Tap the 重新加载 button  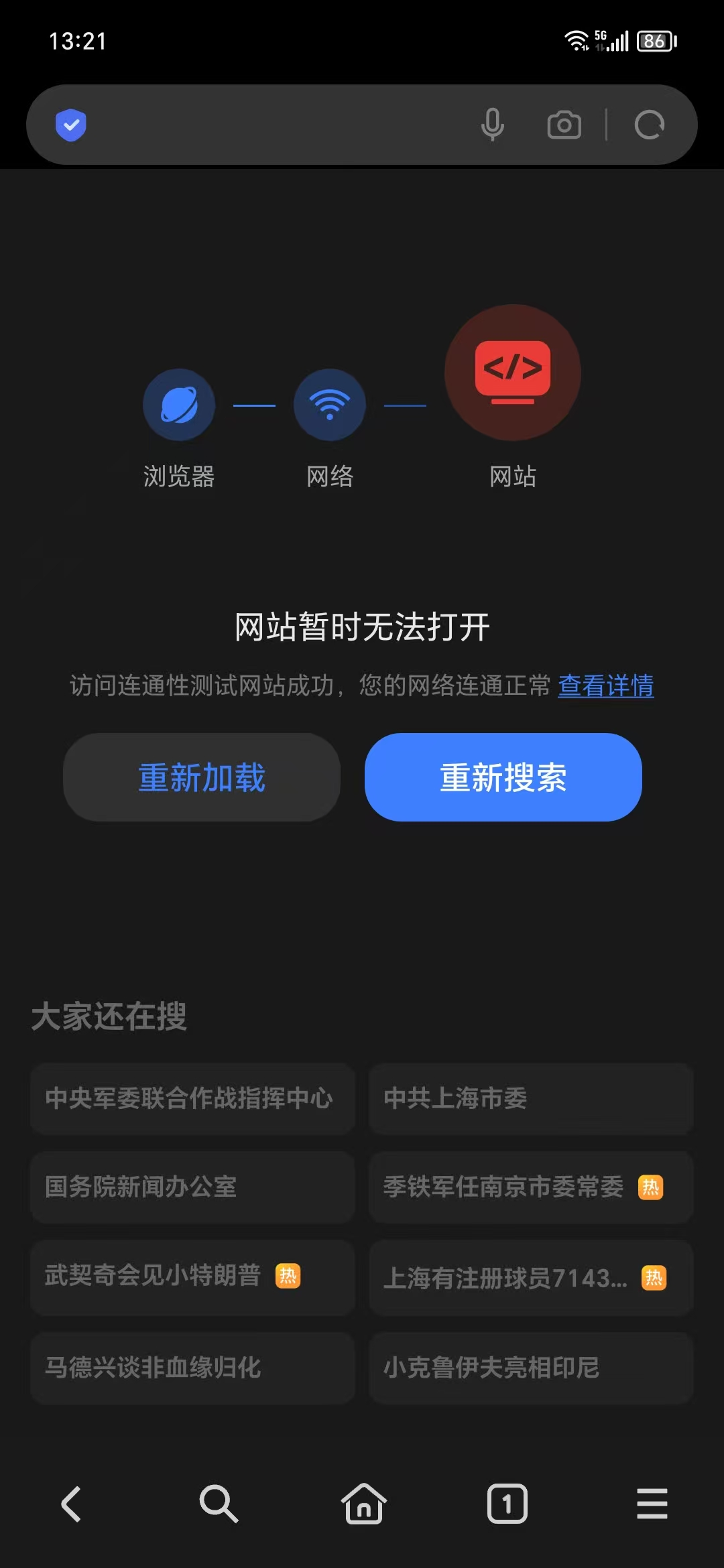pyautogui.click(x=202, y=777)
